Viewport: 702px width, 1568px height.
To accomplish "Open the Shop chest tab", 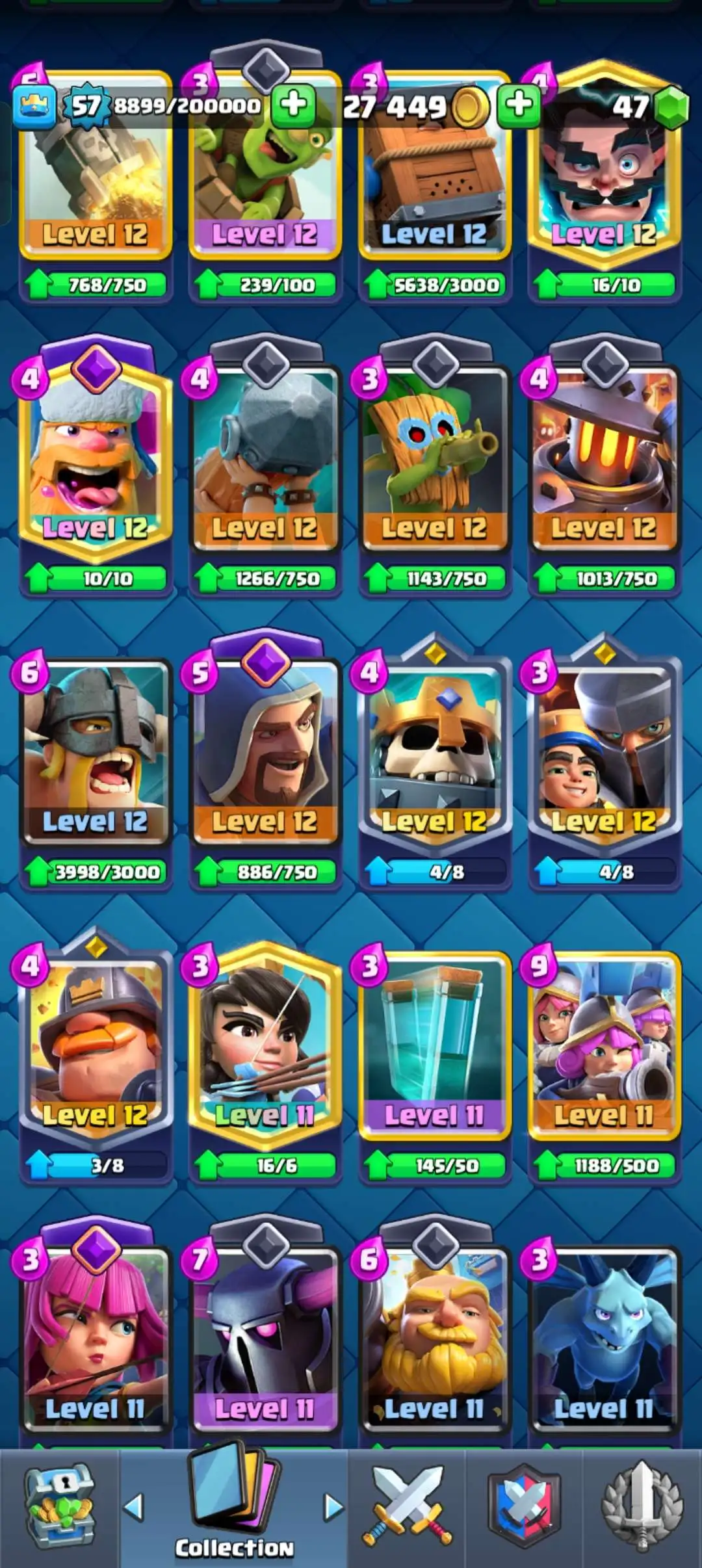I will coord(60,1508).
